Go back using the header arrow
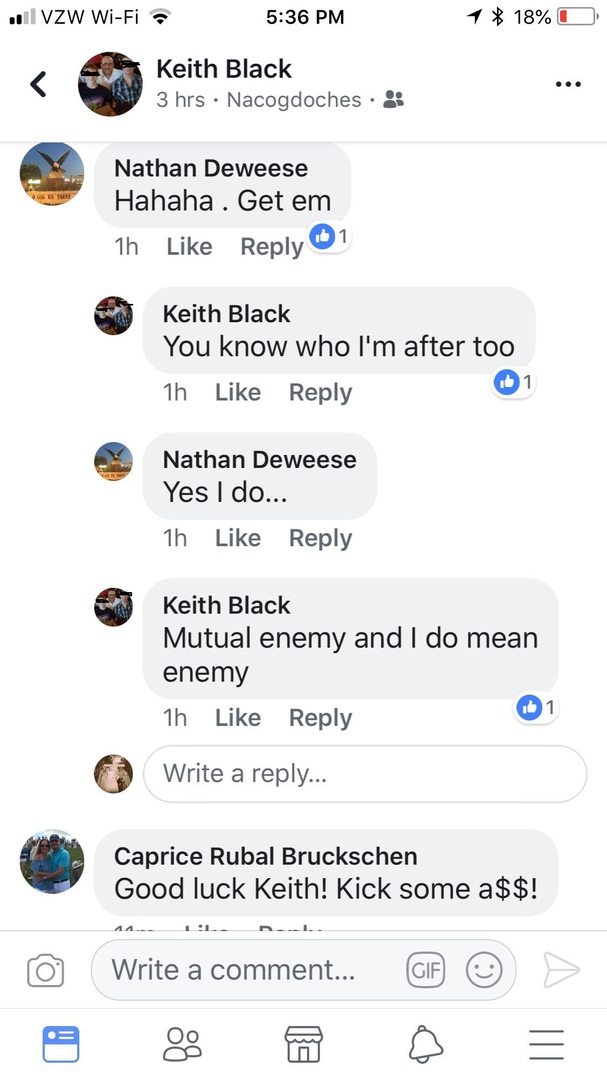The width and height of the screenshot is (607, 1080). 38,84
